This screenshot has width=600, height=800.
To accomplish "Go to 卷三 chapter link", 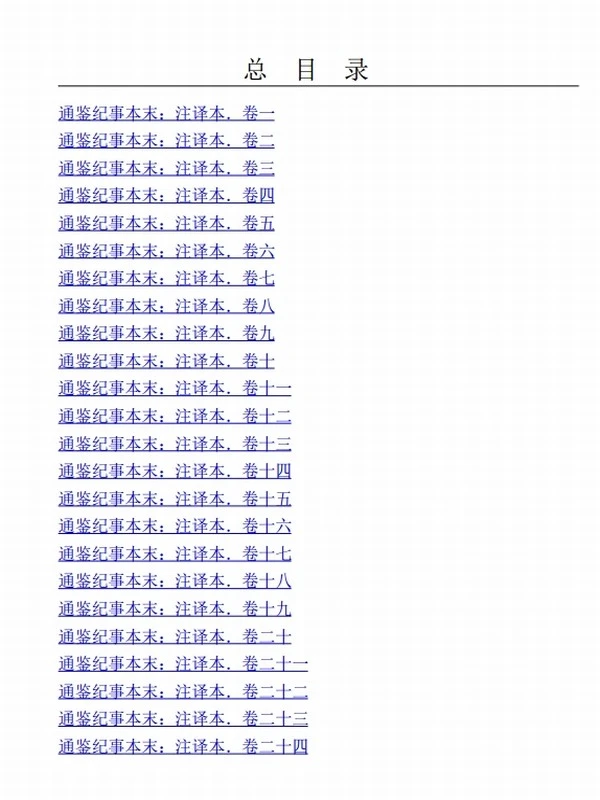I will [x=166, y=168].
